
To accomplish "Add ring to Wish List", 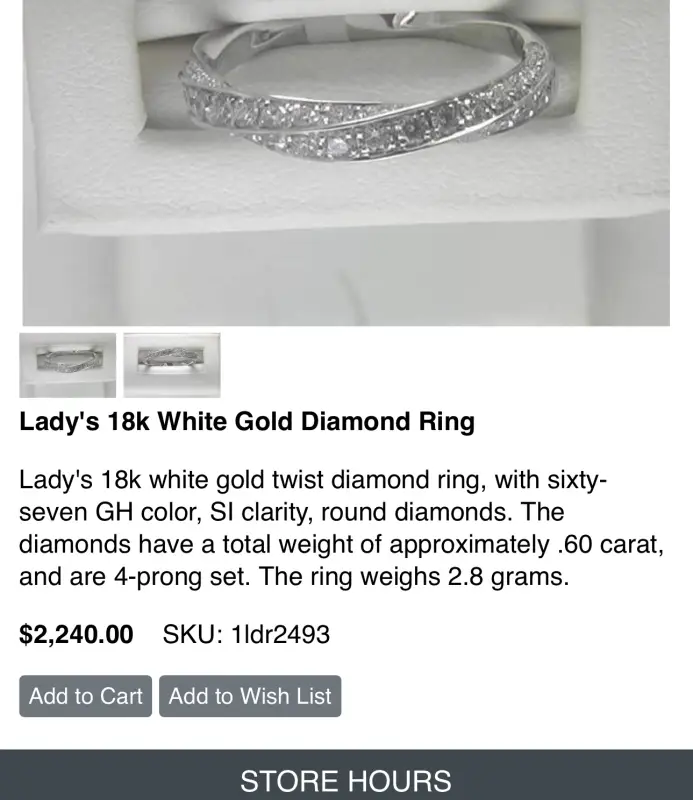I will [250, 696].
